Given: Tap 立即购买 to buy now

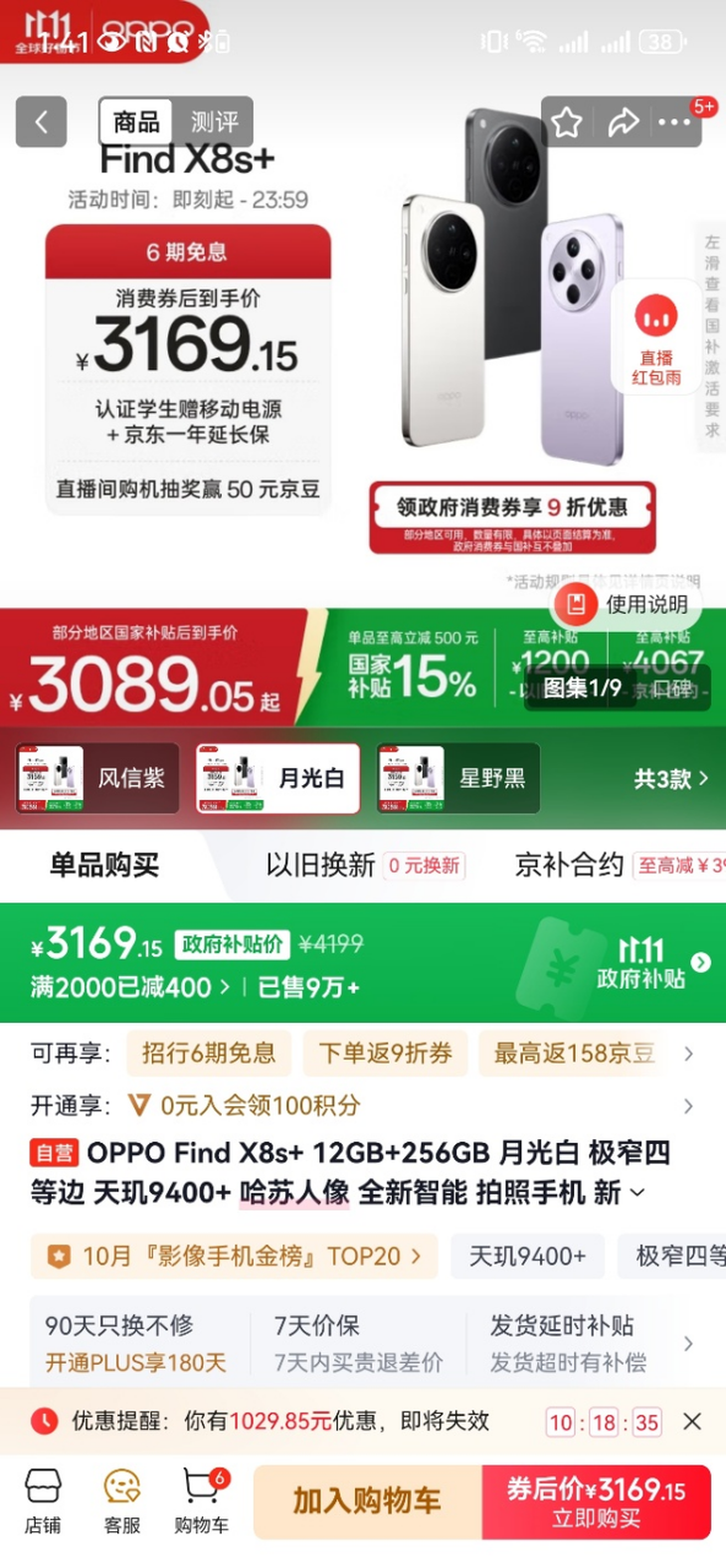Looking at the screenshot, I should pyautogui.click(x=597, y=1502).
